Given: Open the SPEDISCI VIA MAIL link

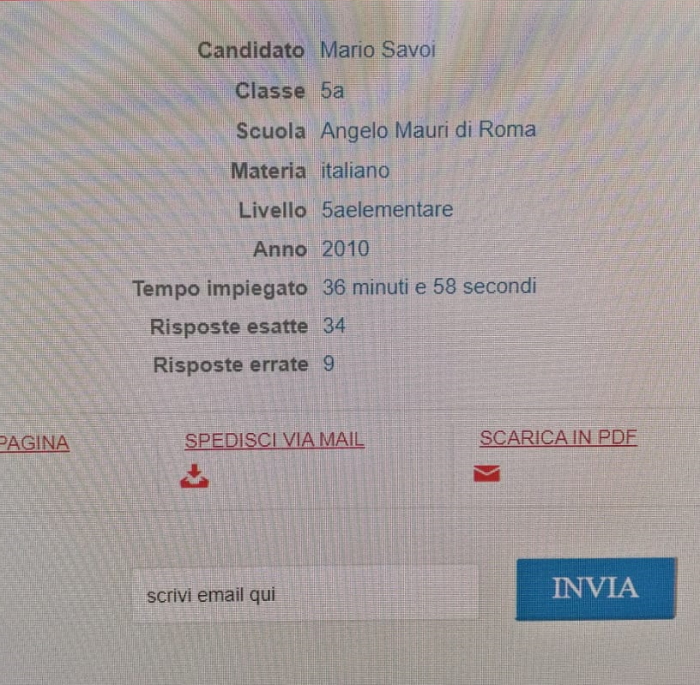Looking at the screenshot, I should [x=274, y=441].
